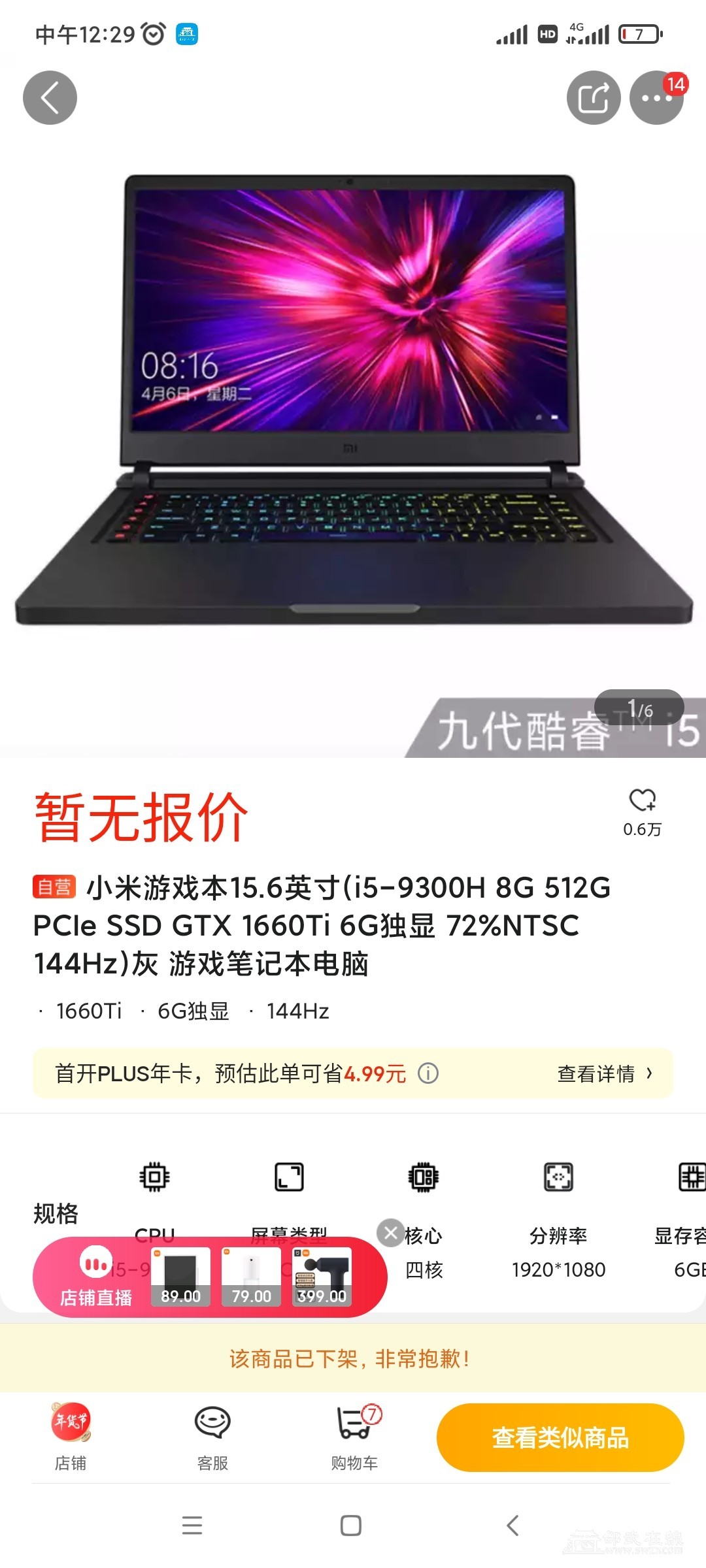Open live item priced 89.00
Image resolution: width=706 pixels, height=1568 pixels.
(181, 1277)
